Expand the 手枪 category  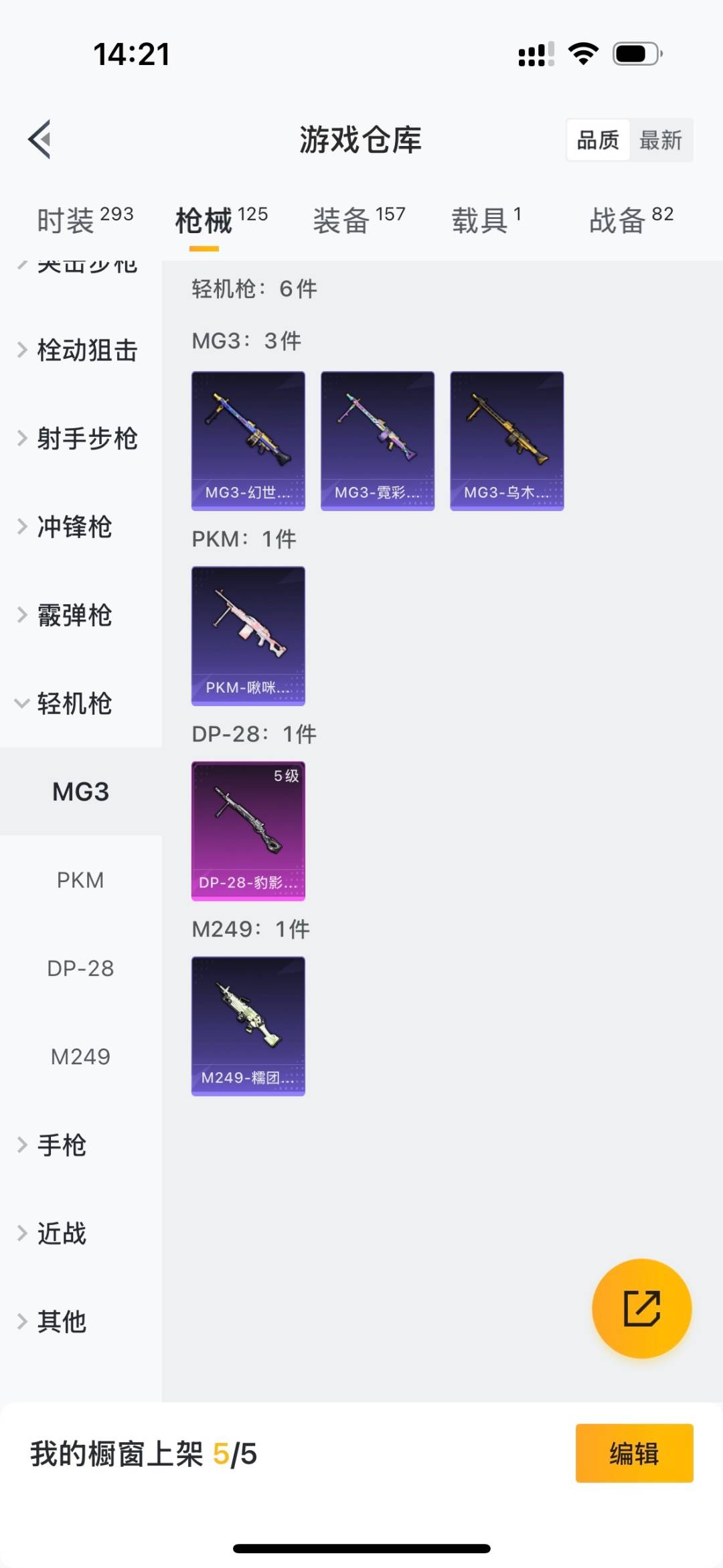60,1145
